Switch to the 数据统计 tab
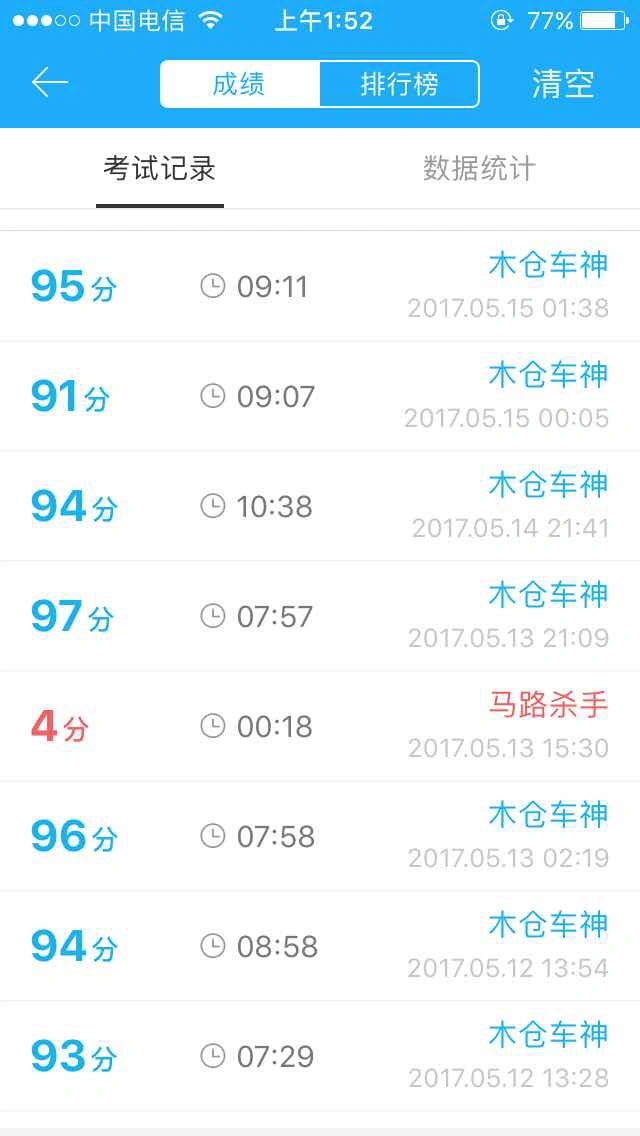640x1136 pixels. [x=479, y=169]
